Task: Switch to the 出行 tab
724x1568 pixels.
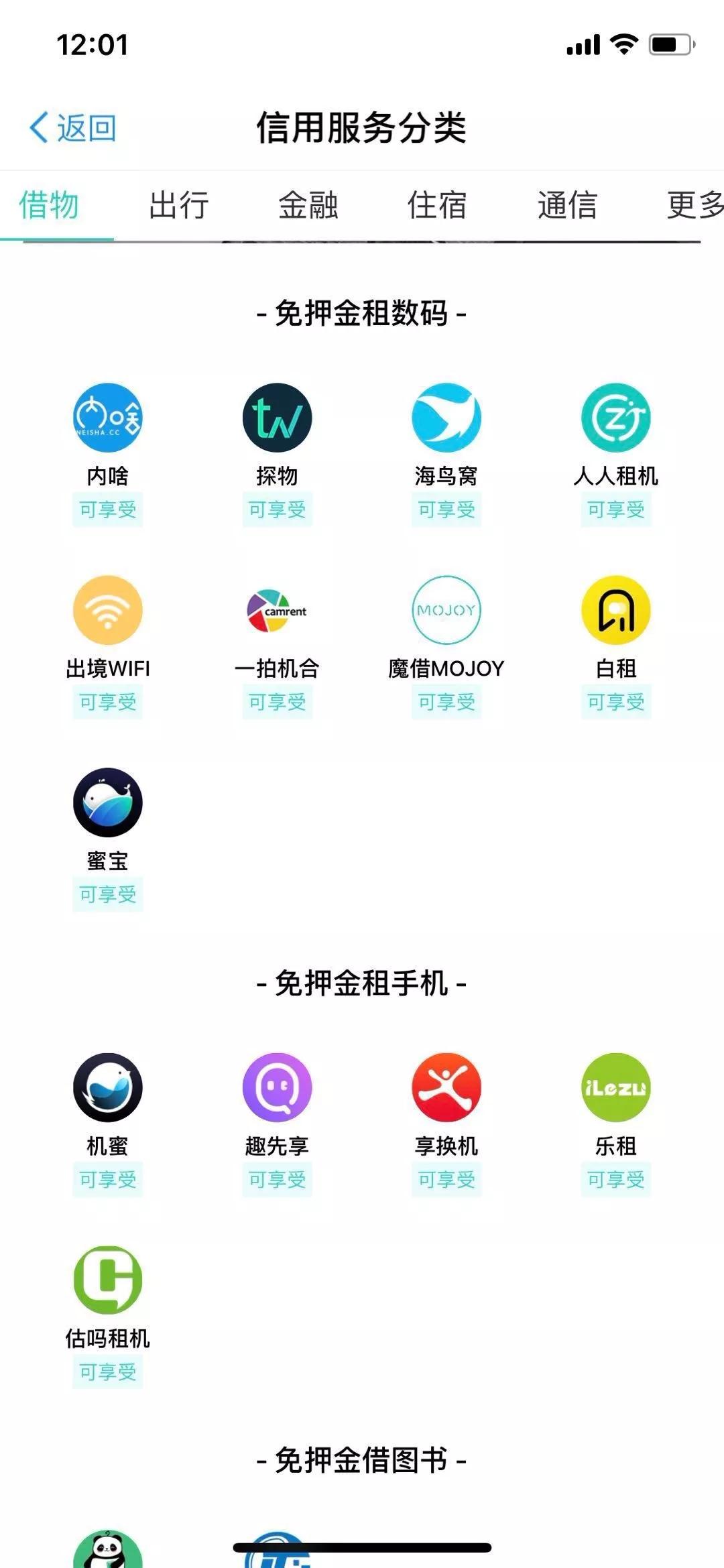Action: click(x=178, y=205)
